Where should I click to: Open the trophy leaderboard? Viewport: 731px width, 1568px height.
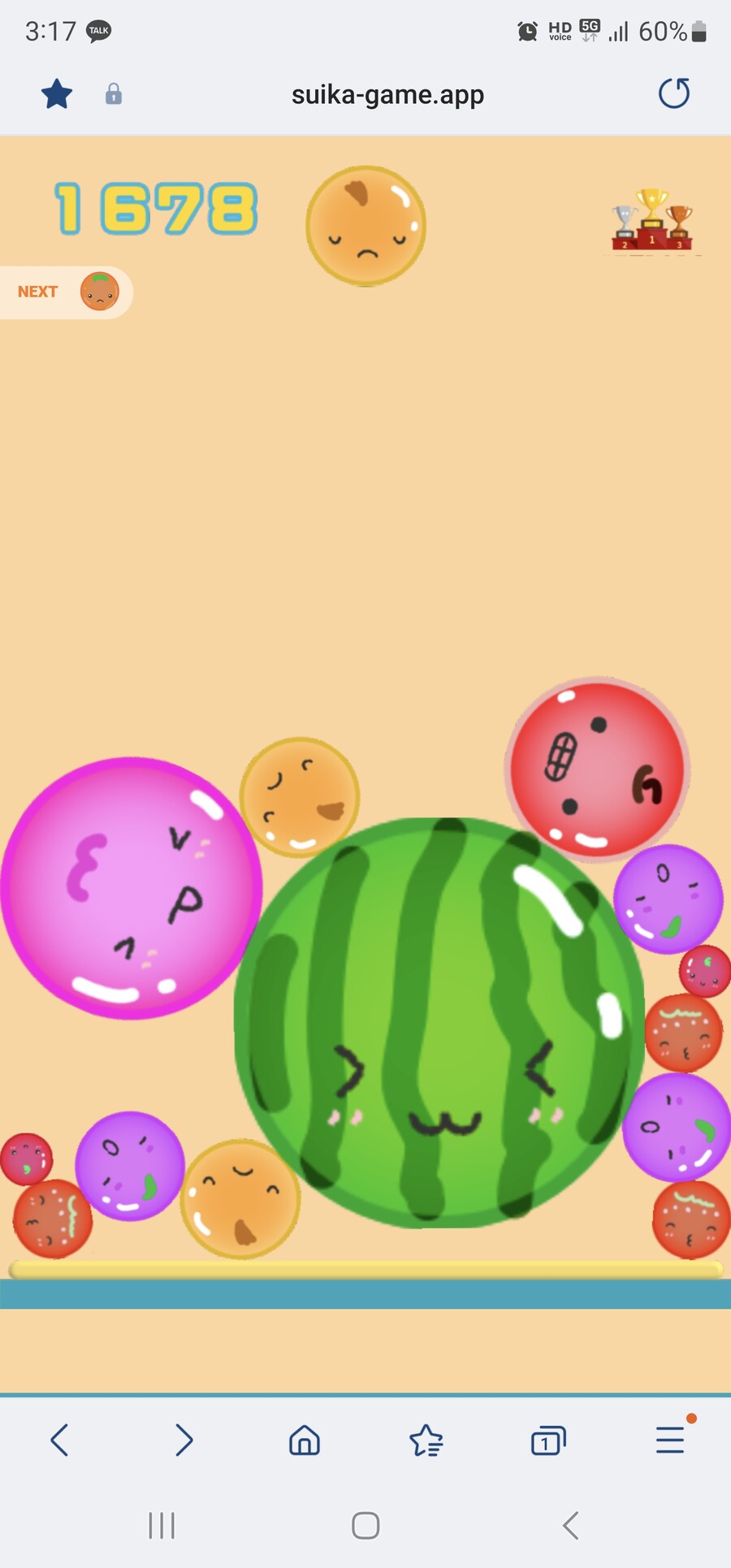[651, 220]
